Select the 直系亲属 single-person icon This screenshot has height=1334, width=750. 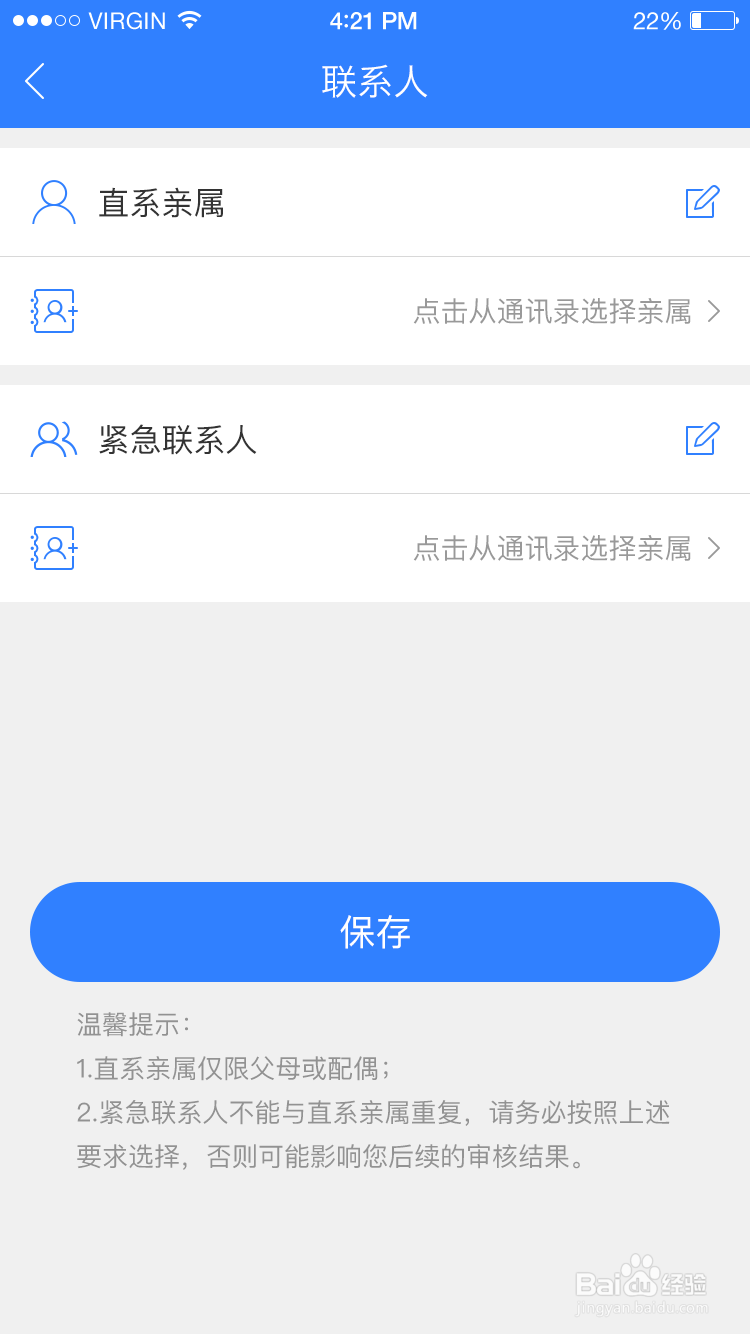click(54, 201)
